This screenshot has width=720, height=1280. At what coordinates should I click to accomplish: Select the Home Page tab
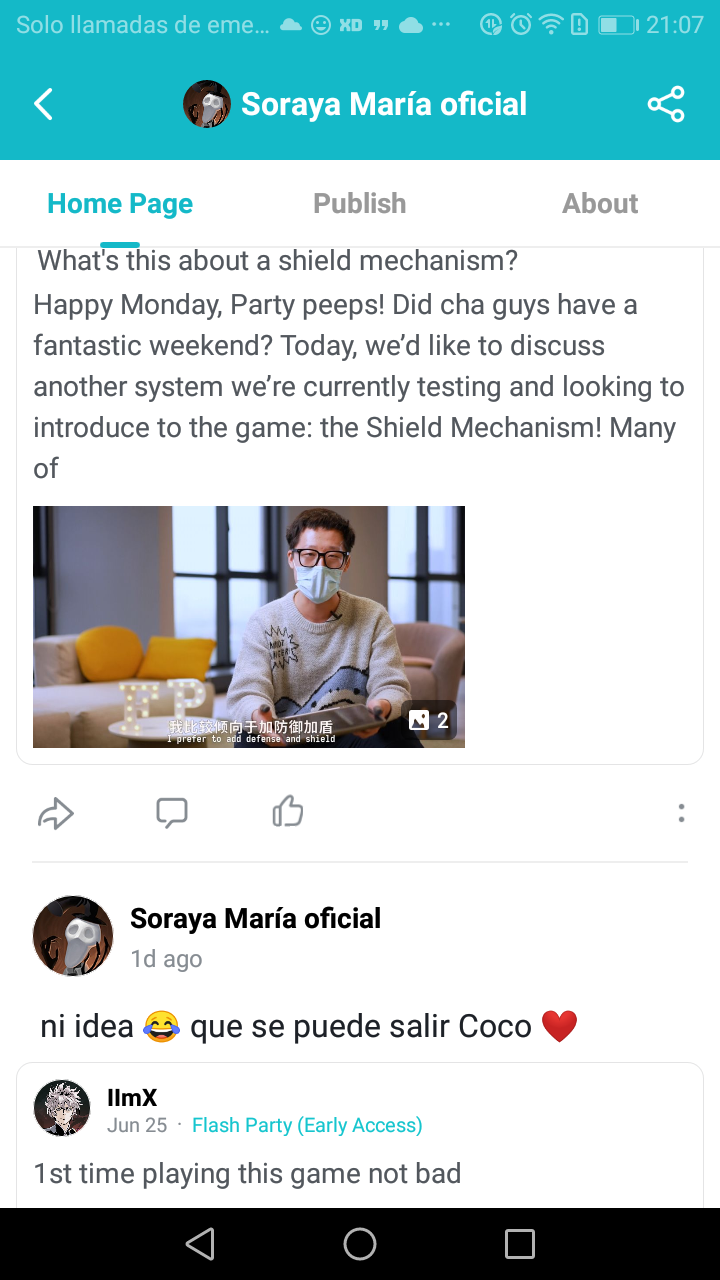pyautogui.click(x=120, y=203)
